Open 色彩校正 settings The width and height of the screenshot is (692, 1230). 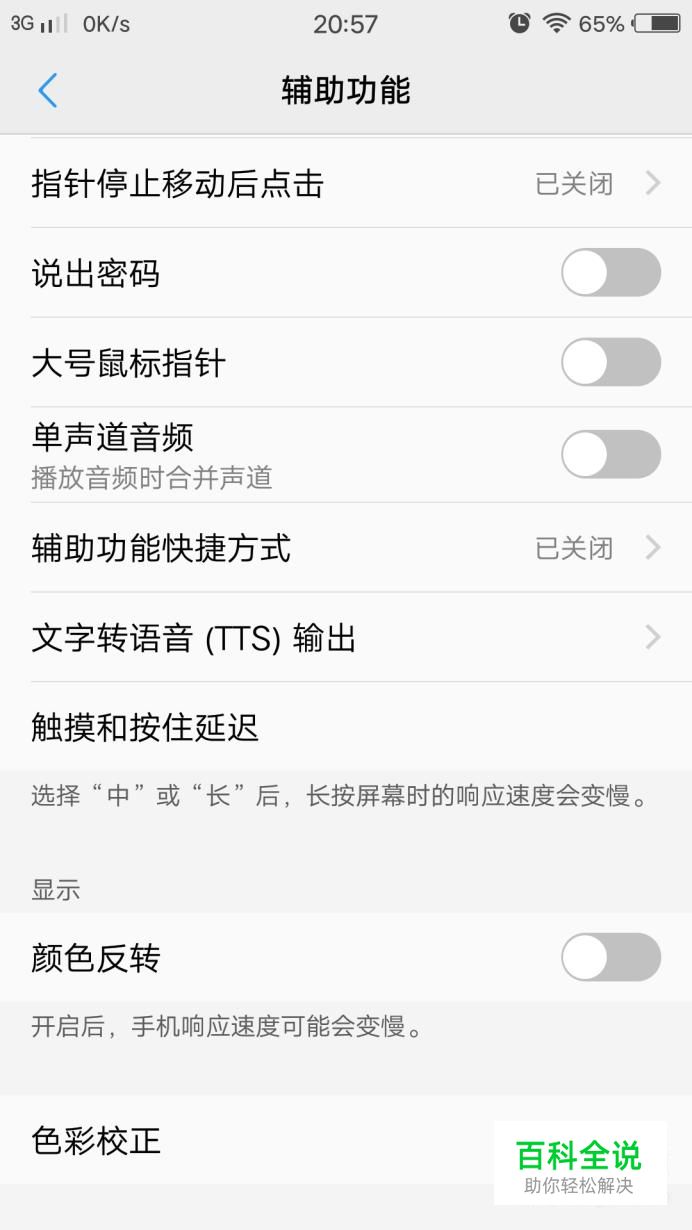[x=346, y=1140]
